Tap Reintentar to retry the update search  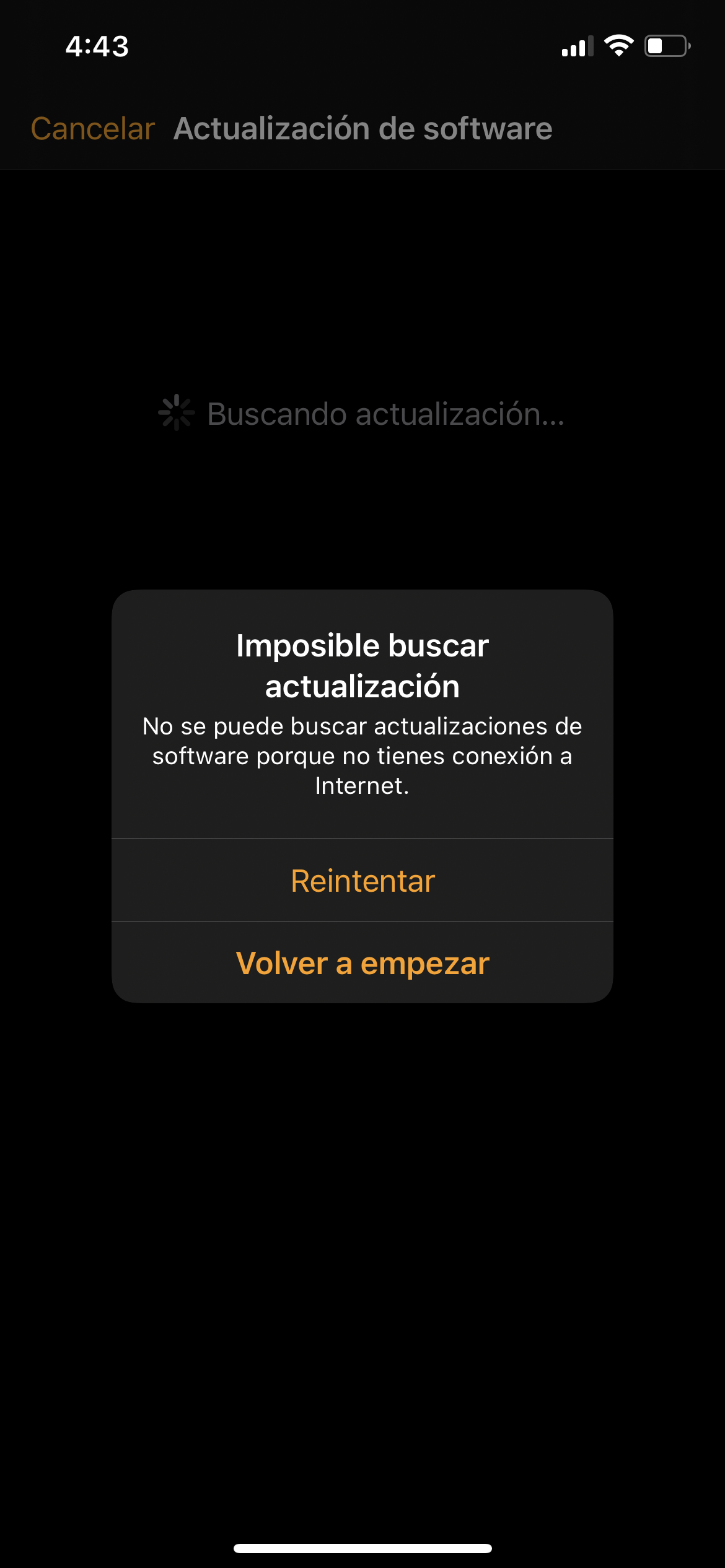click(x=362, y=881)
